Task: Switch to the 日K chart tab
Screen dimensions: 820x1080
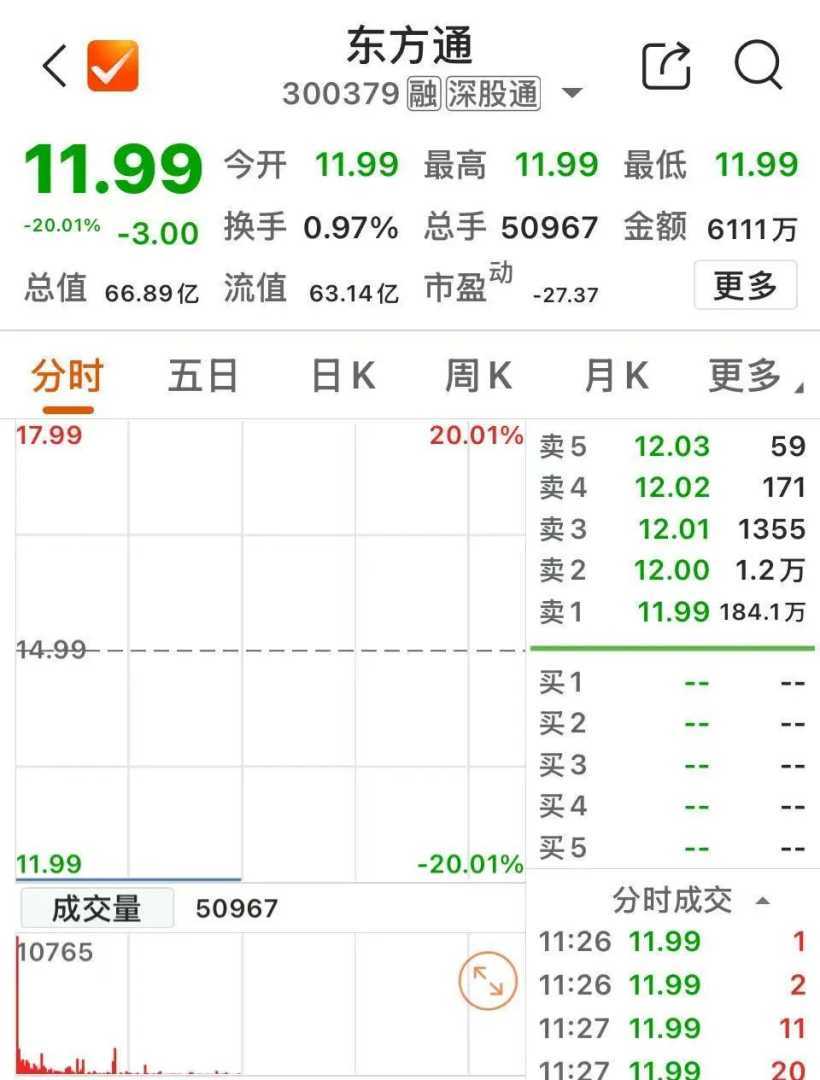Action: coord(343,377)
